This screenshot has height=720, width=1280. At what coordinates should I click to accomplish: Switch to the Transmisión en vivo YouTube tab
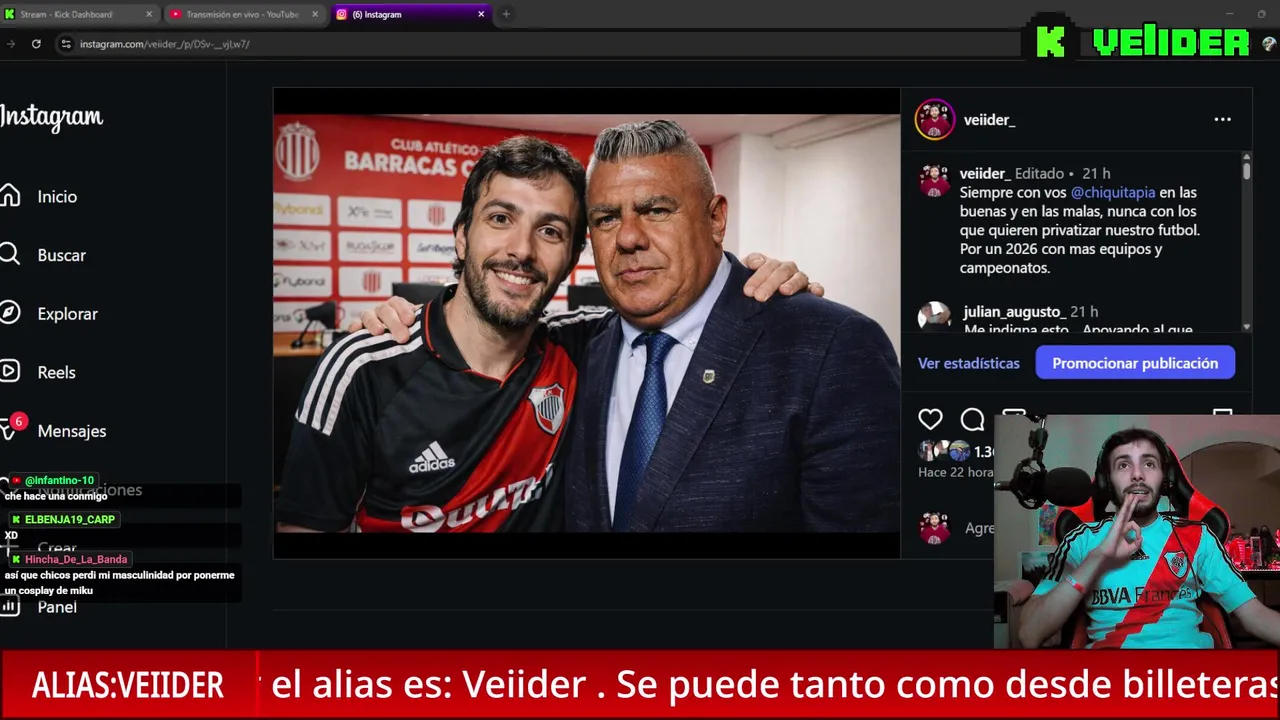coord(240,14)
